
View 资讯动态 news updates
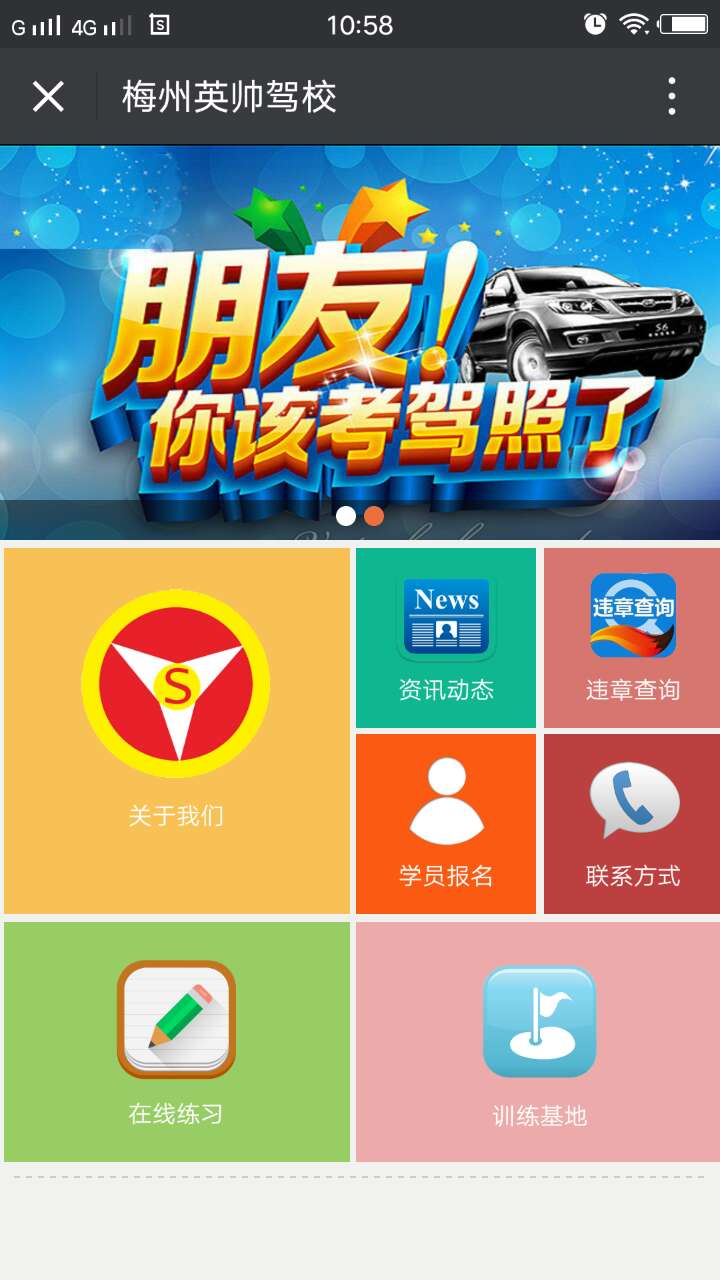click(x=446, y=638)
